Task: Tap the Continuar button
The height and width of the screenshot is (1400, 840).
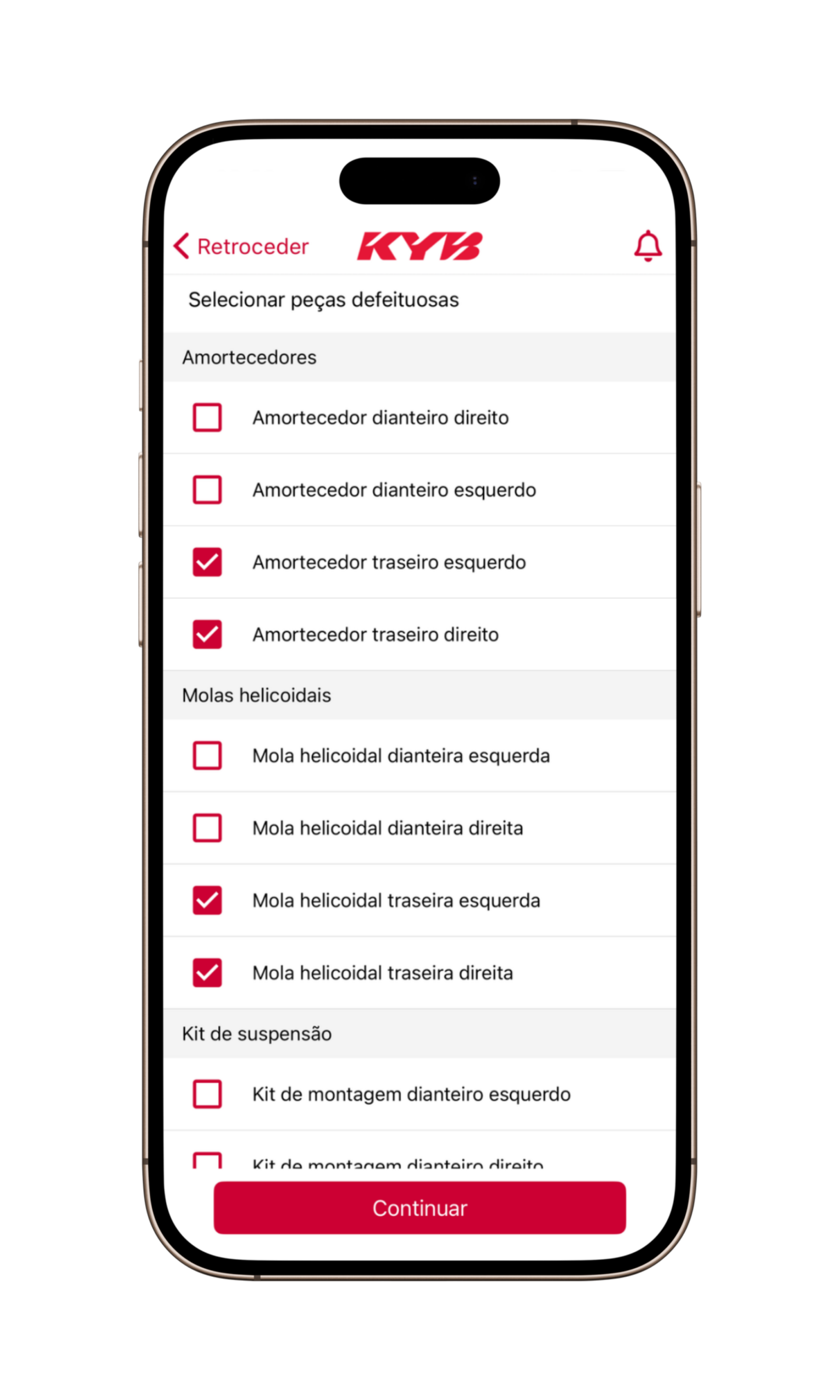Action: 419,1207
